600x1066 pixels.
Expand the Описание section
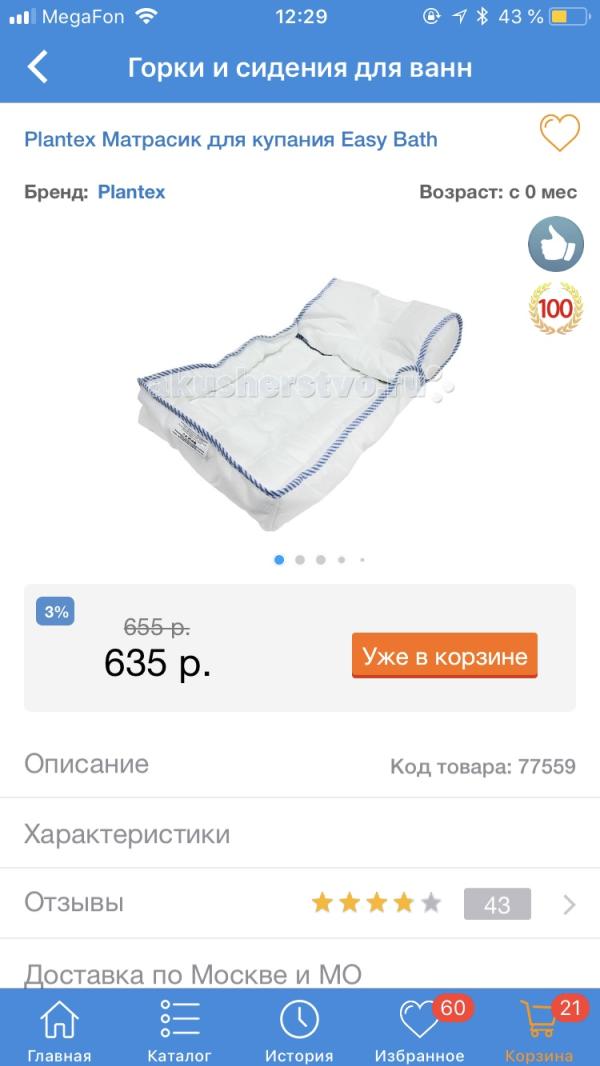[x=87, y=764]
